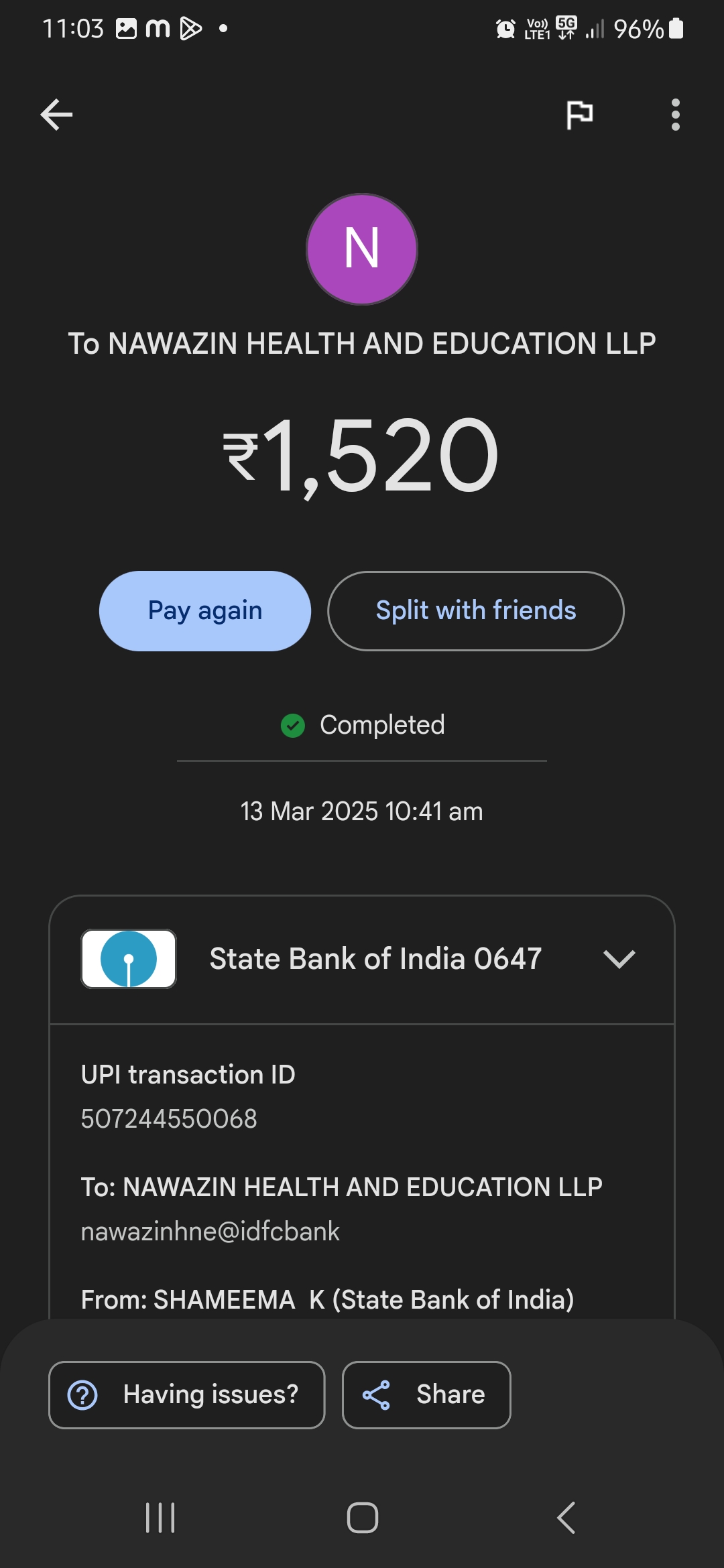Go back using the top-left arrow
The width and height of the screenshot is (724, 1568).
point(56,115)
